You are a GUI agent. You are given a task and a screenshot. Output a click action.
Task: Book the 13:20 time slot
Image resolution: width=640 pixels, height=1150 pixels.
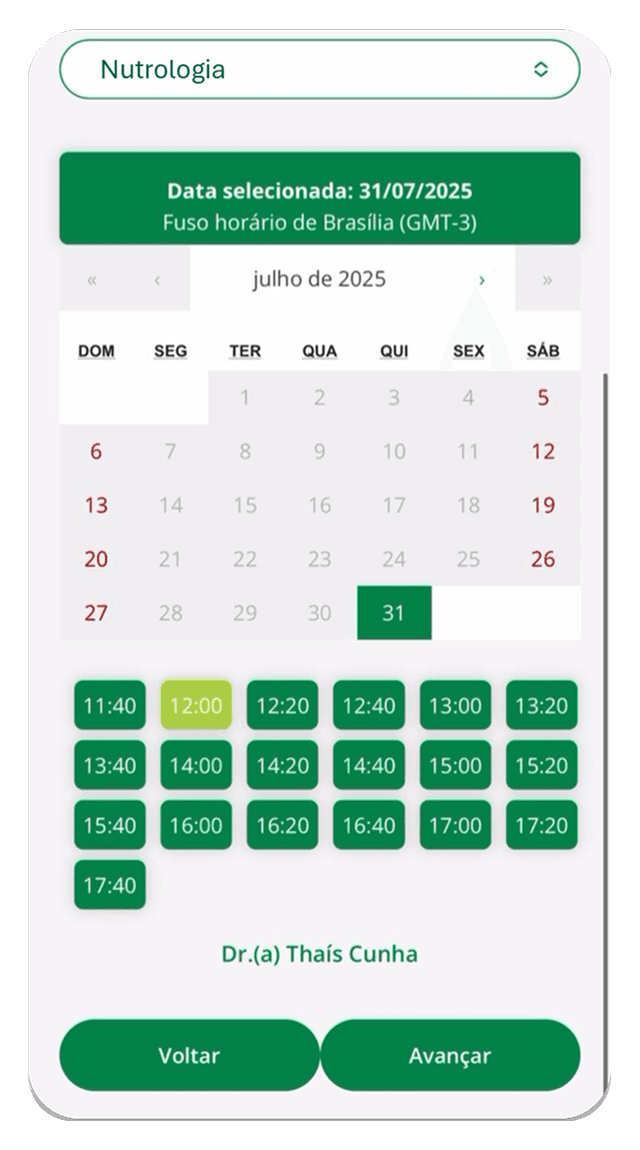[x=541, y=706]
